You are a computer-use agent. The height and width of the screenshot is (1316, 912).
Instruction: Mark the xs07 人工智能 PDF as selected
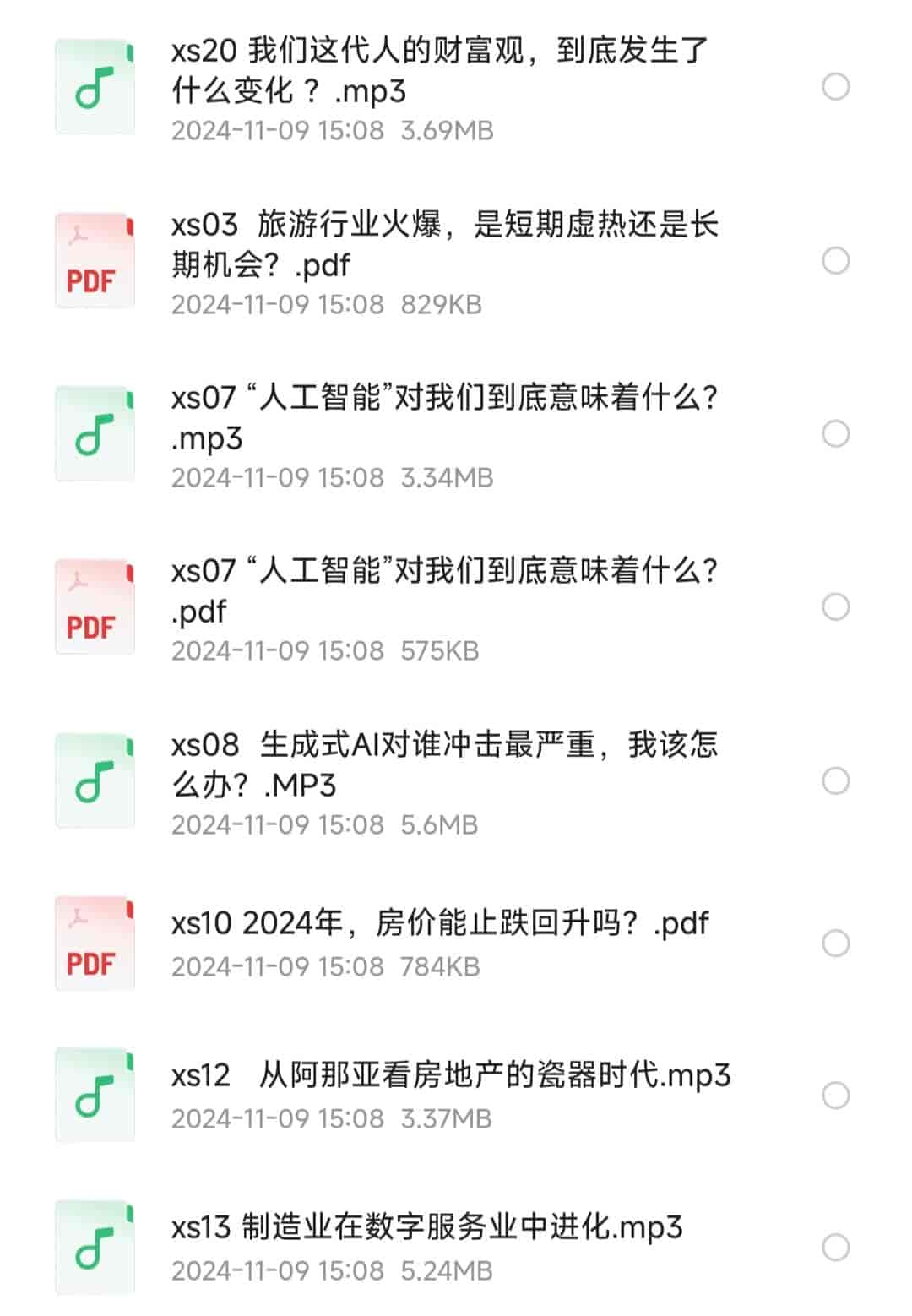click(x=835, y=607)
